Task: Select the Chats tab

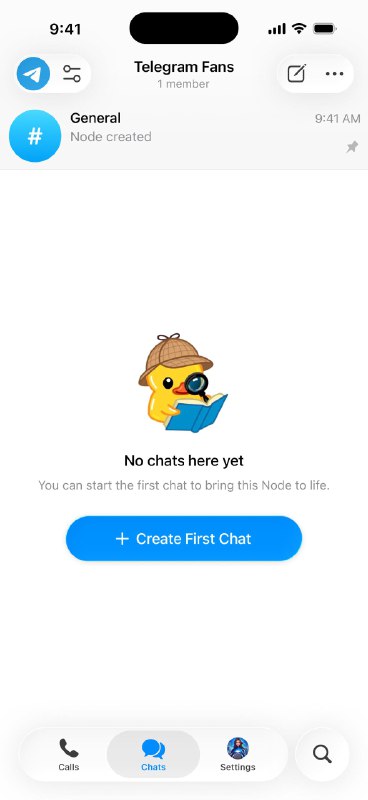Action: (153, 755)
